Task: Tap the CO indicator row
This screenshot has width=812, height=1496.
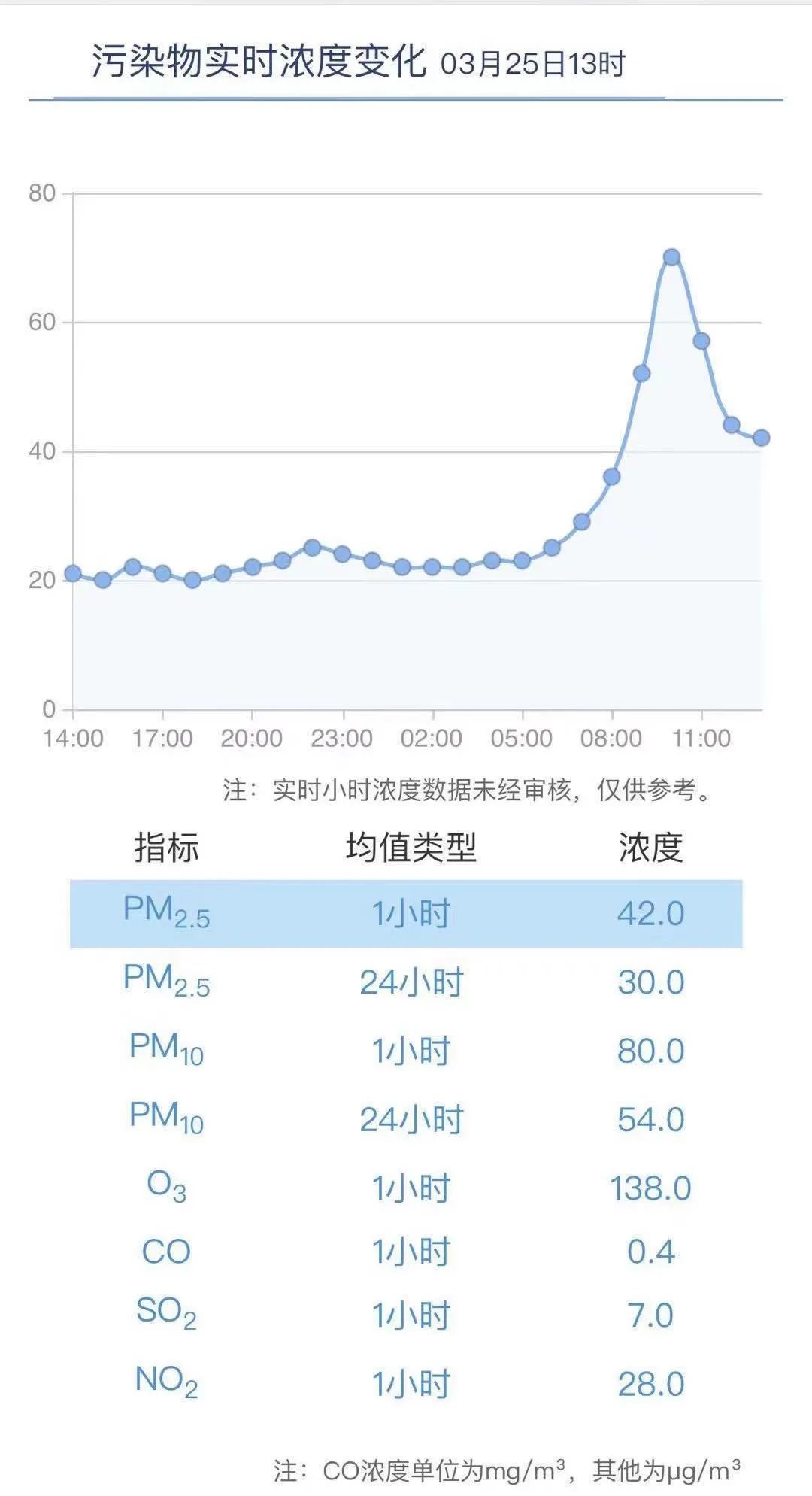Action: click(x=406, y=1252)
